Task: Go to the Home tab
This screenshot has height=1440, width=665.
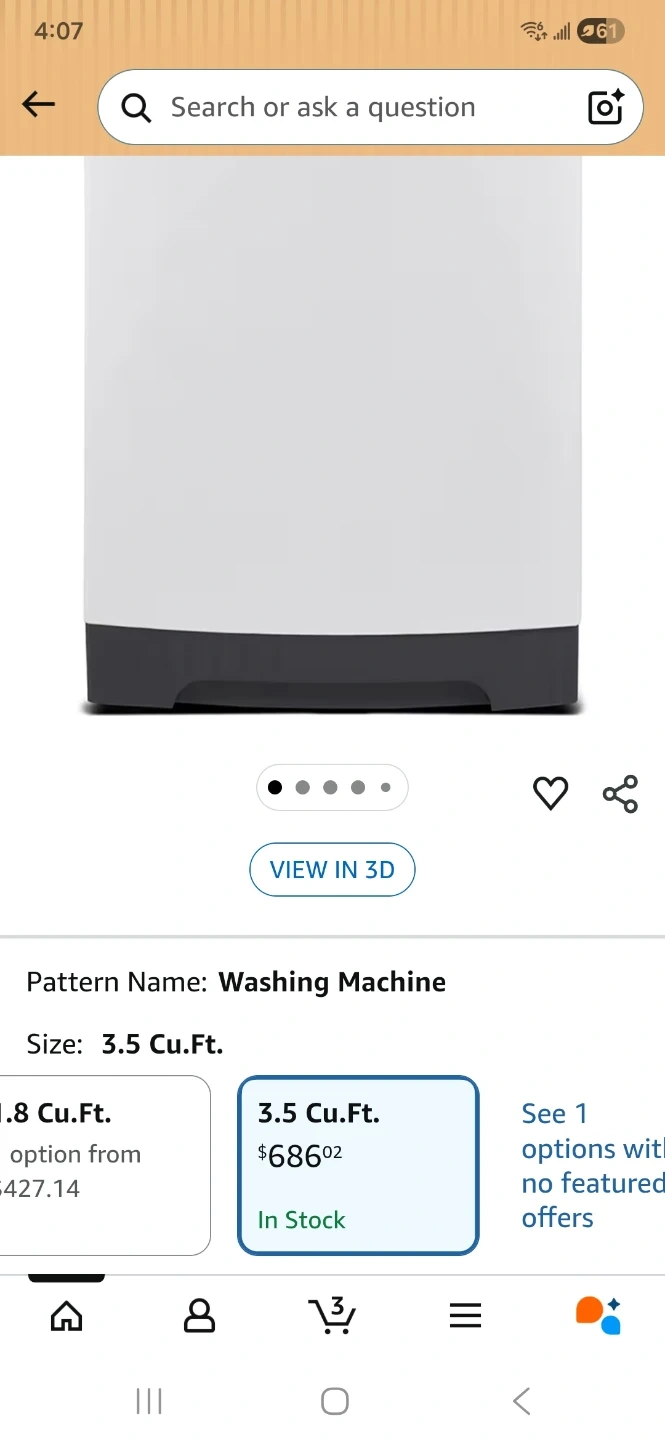Action: tap(66, 1316)
